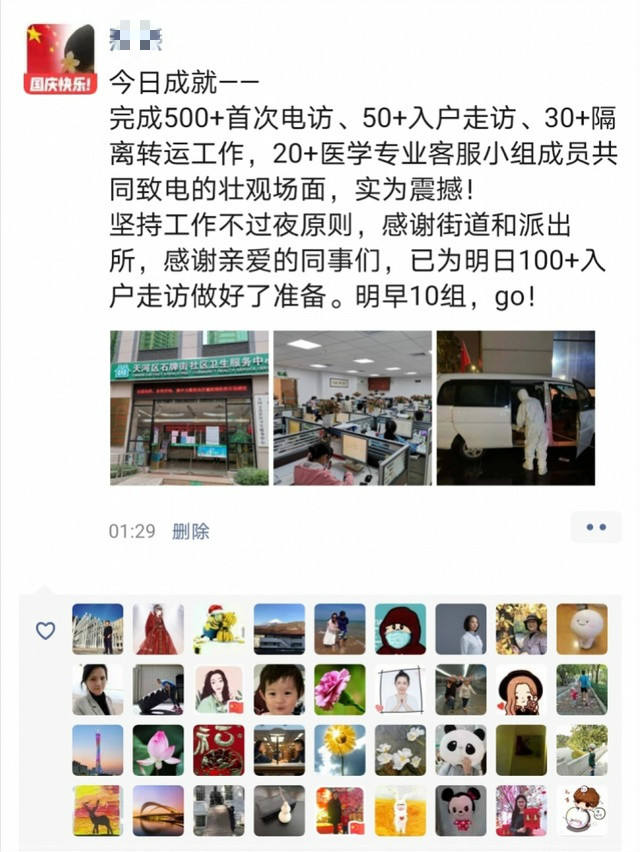Open the liker with Canton Tower avatar
Viewport: 640px width, 852px height.
pos(98,750)
